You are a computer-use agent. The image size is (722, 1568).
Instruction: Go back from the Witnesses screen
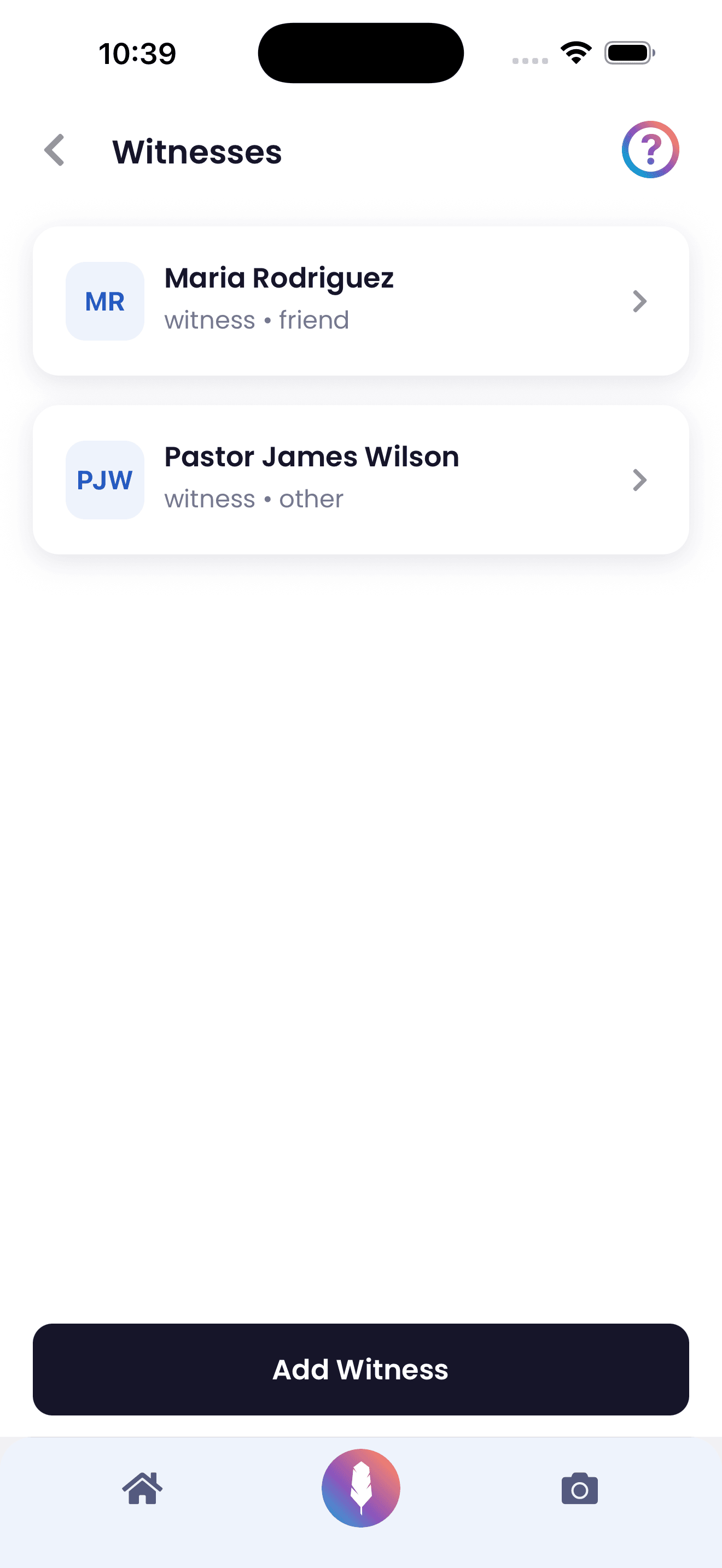55,150
